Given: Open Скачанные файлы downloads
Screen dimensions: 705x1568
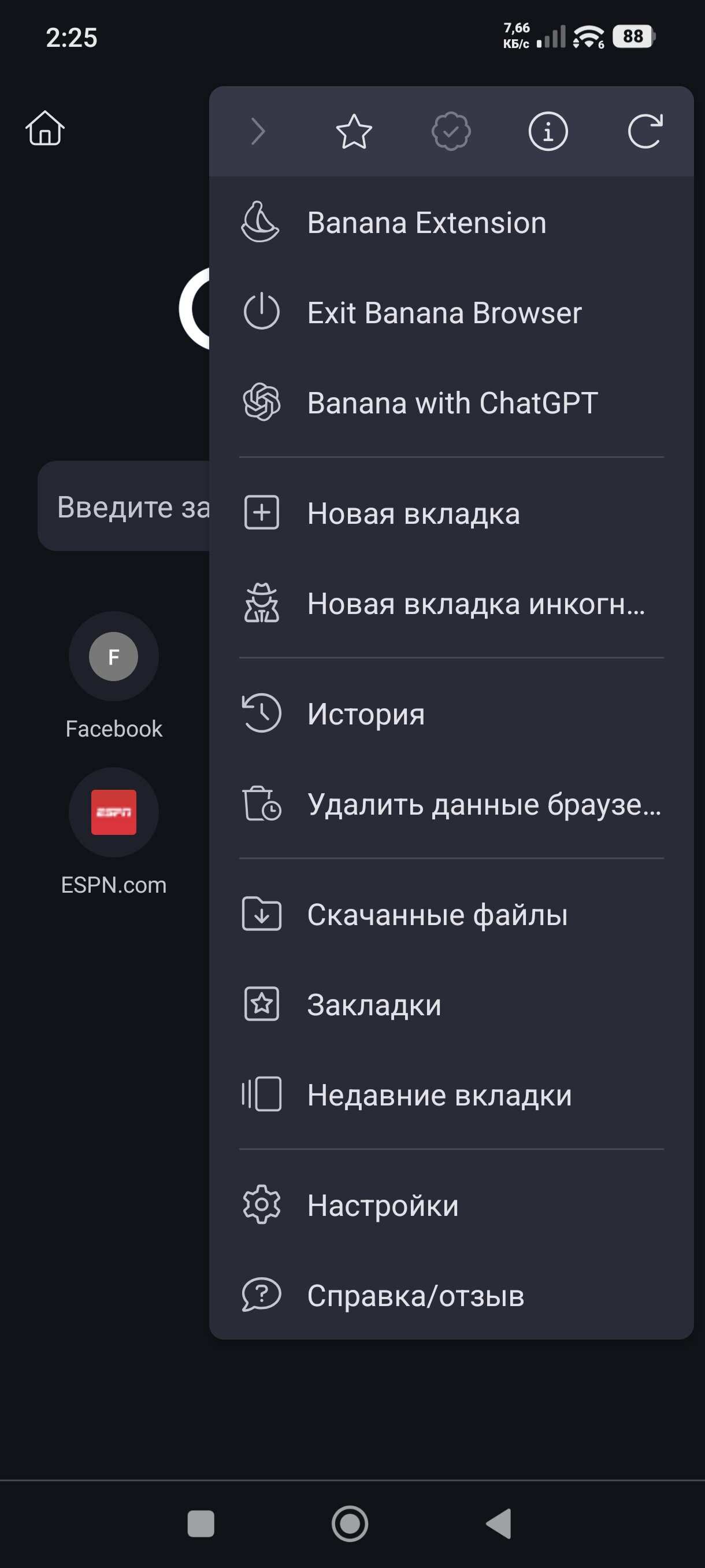Looking at the screenshot, I should point(437,915).
